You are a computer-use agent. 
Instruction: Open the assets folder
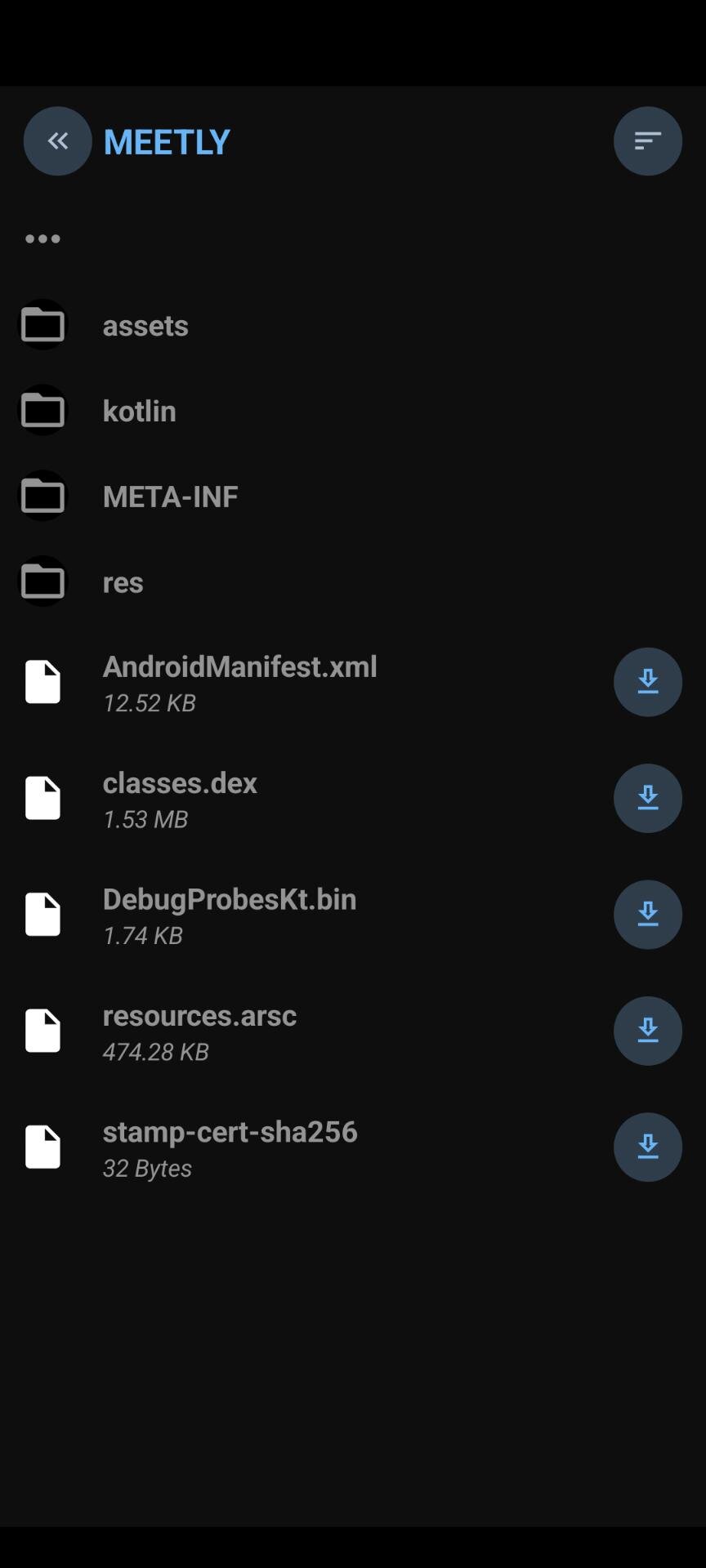click(353, 325)
